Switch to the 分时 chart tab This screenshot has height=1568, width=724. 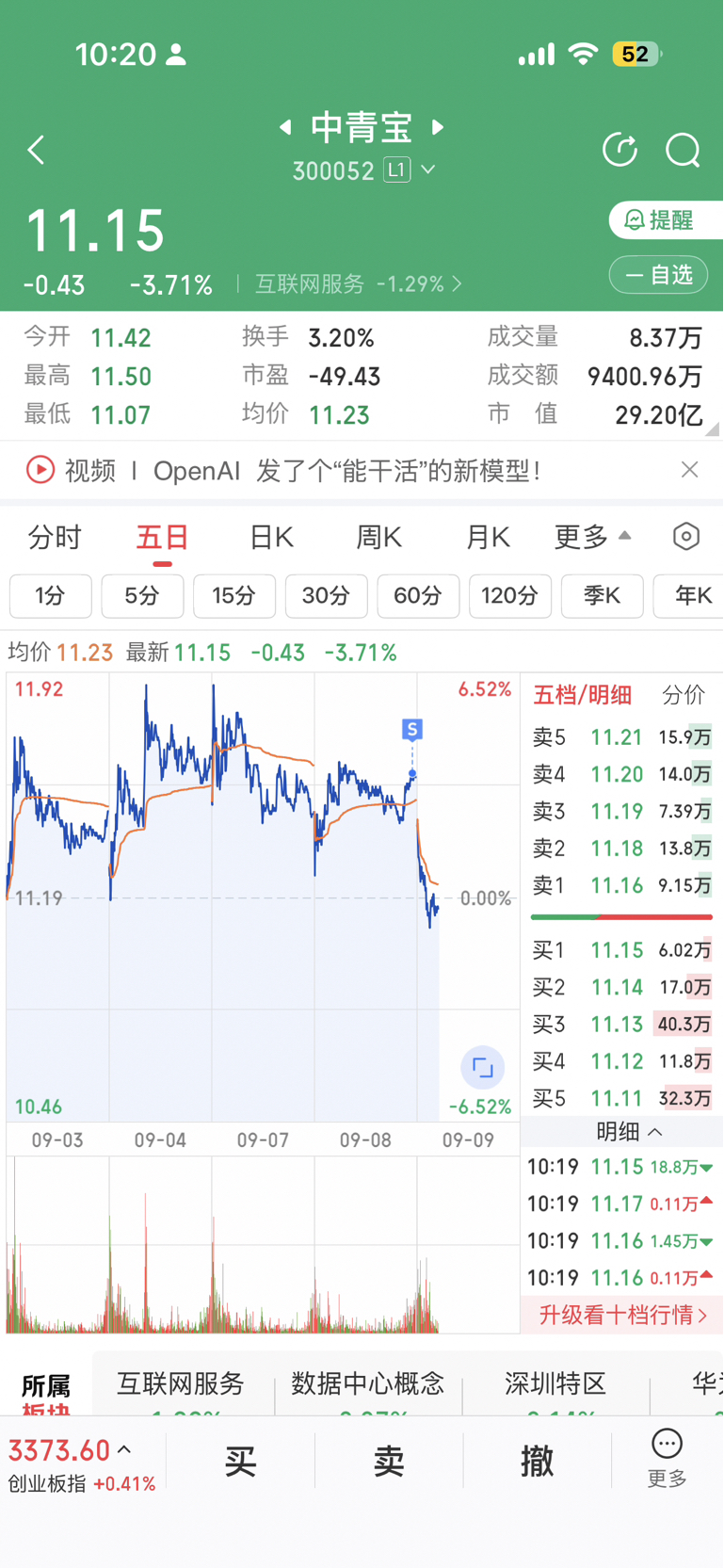click(x=55, y=538)
